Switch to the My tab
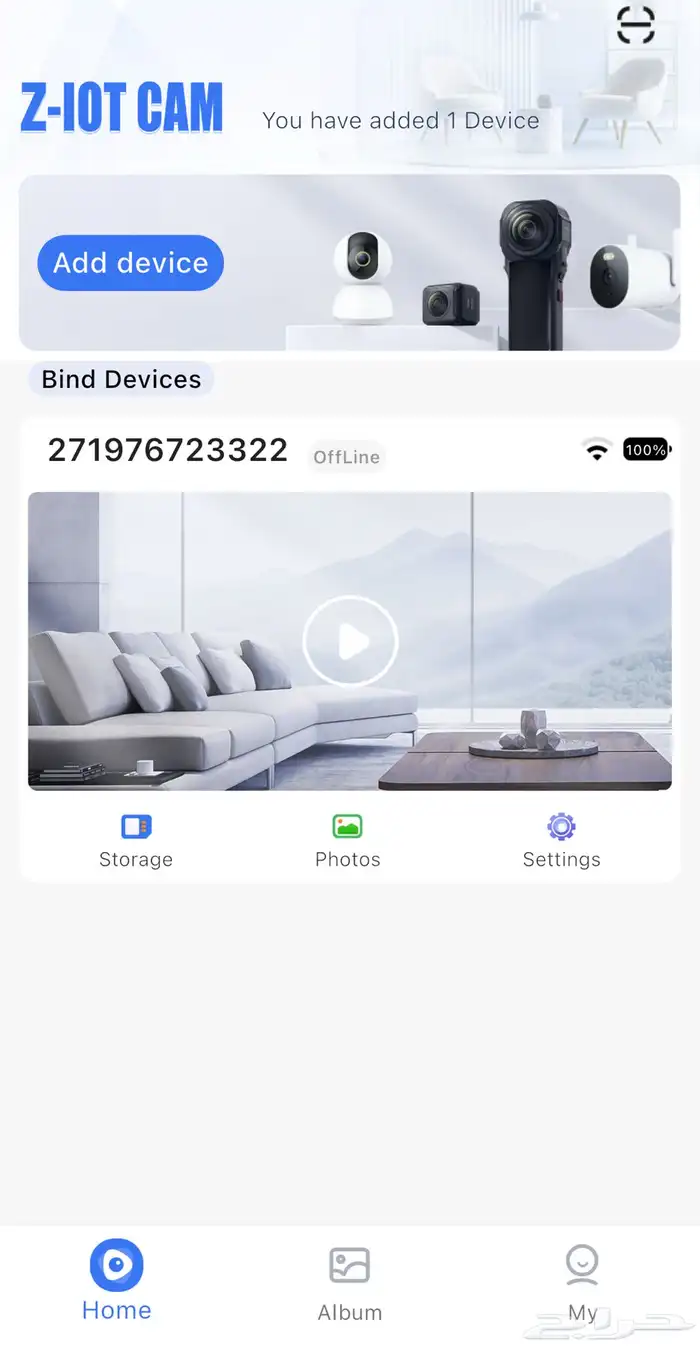This screenshot has width=700, height=1349. pyautogui.click(x=582, y=1284)
